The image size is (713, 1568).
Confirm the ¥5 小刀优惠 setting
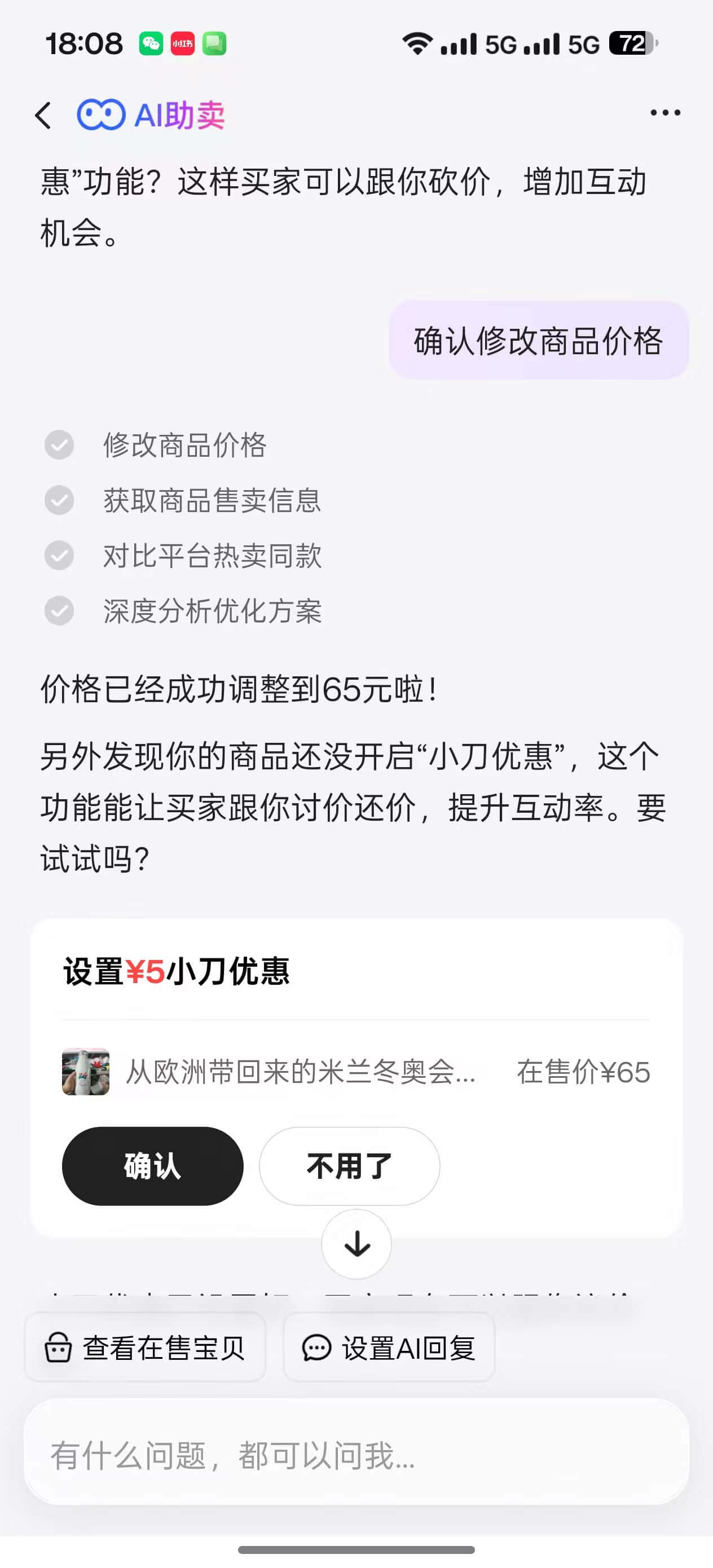pyautogui.click(x=152, y=1166)
